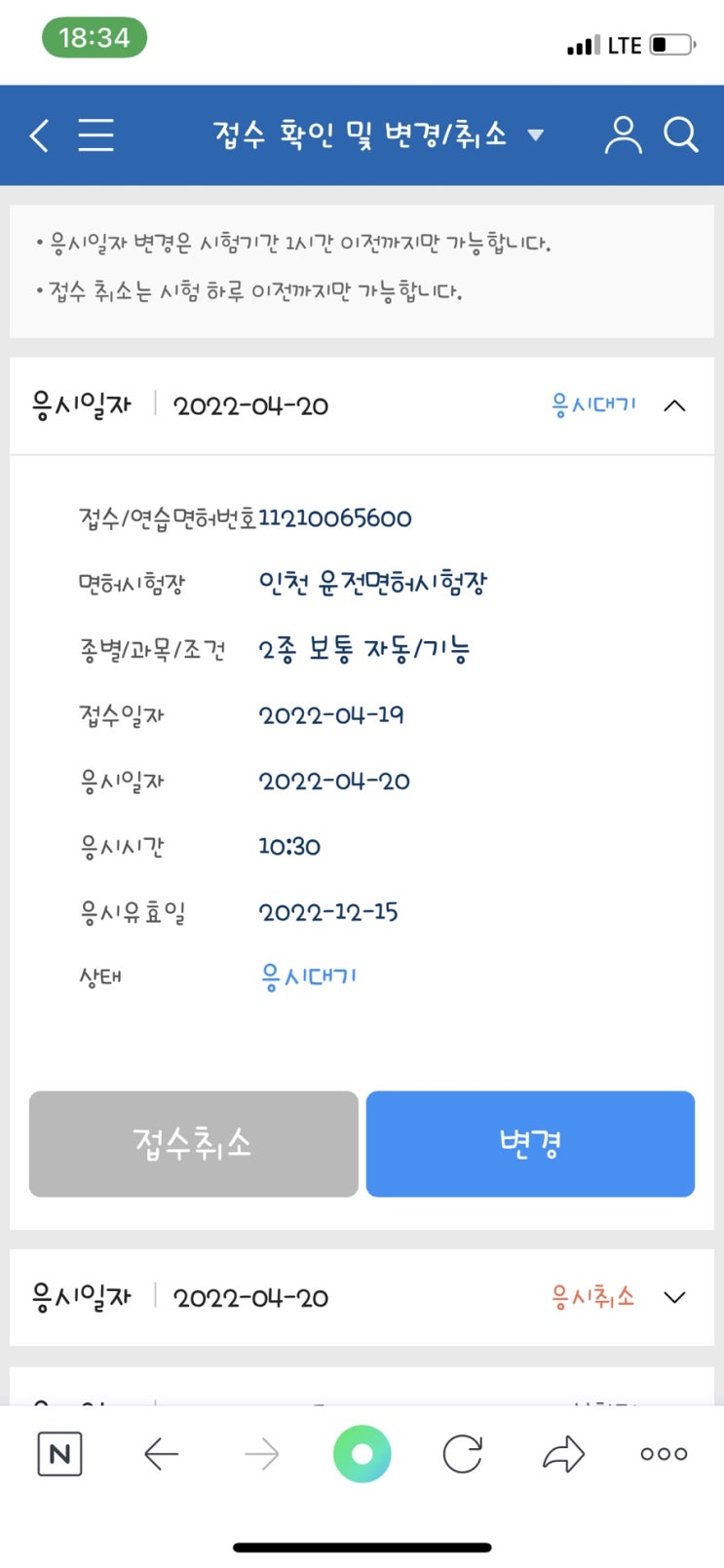
Task: Open the user profile icon
Action: (624, 135)
